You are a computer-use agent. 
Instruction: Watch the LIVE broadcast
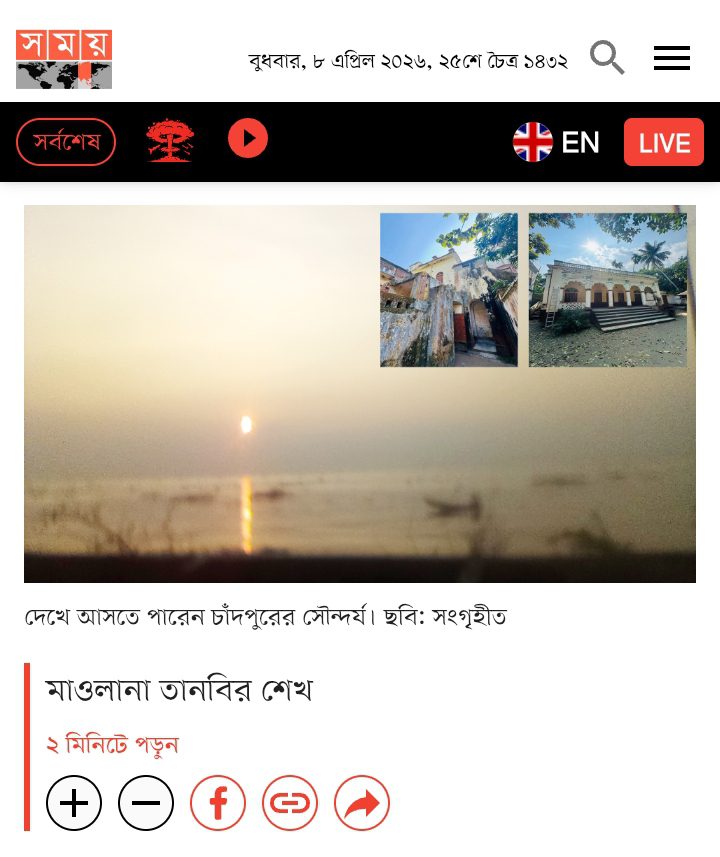coord(664,142)
